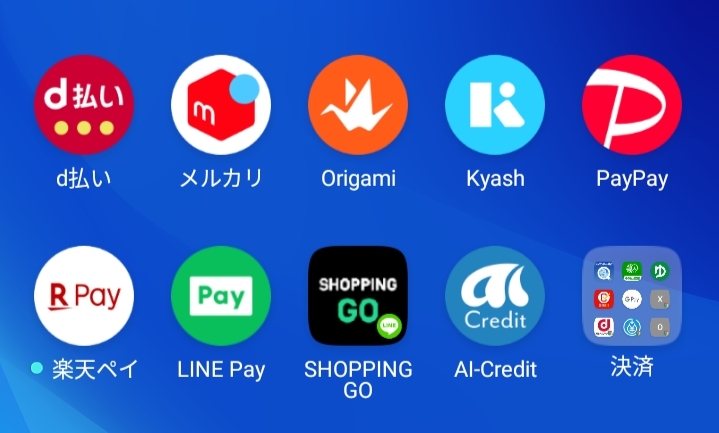Launch the メルカリ app
This screenshot has height=433, width=719.
(x=221, y=105)
